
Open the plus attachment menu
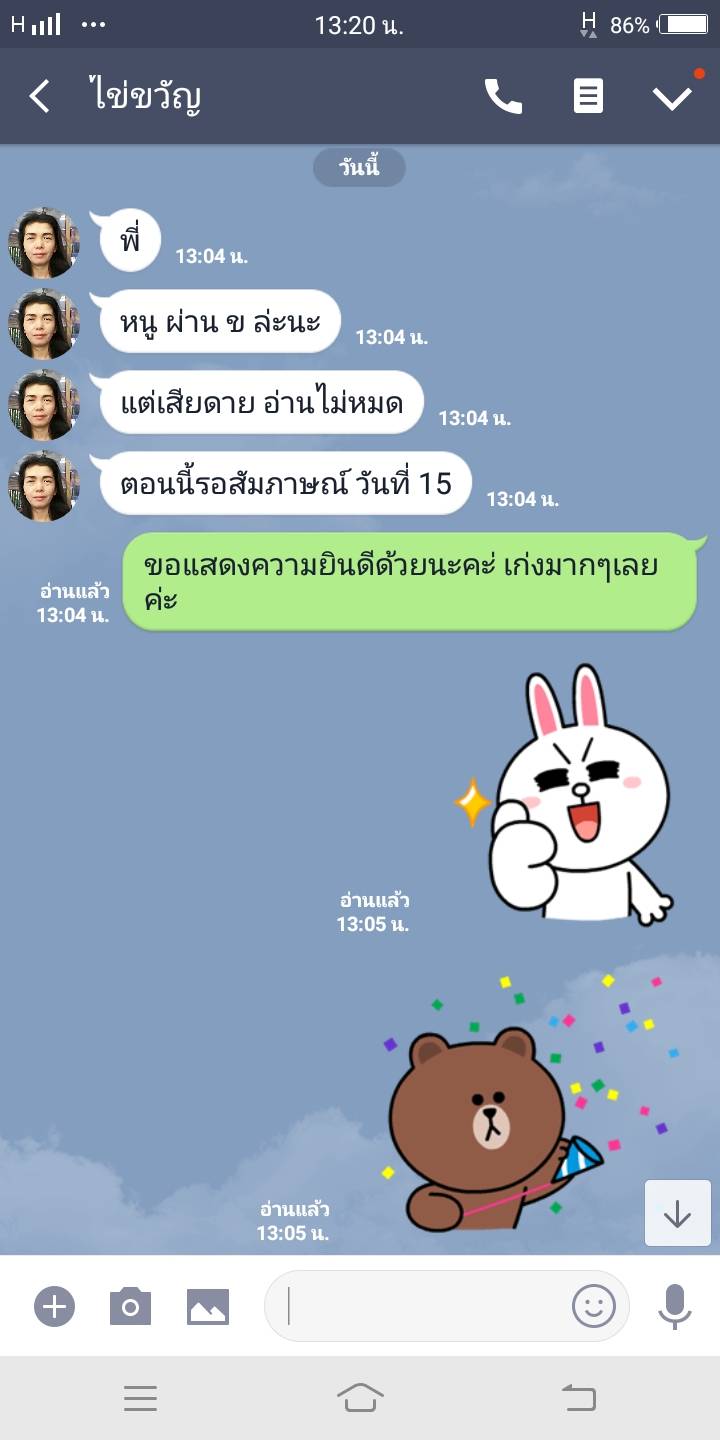pos(55,1306)
